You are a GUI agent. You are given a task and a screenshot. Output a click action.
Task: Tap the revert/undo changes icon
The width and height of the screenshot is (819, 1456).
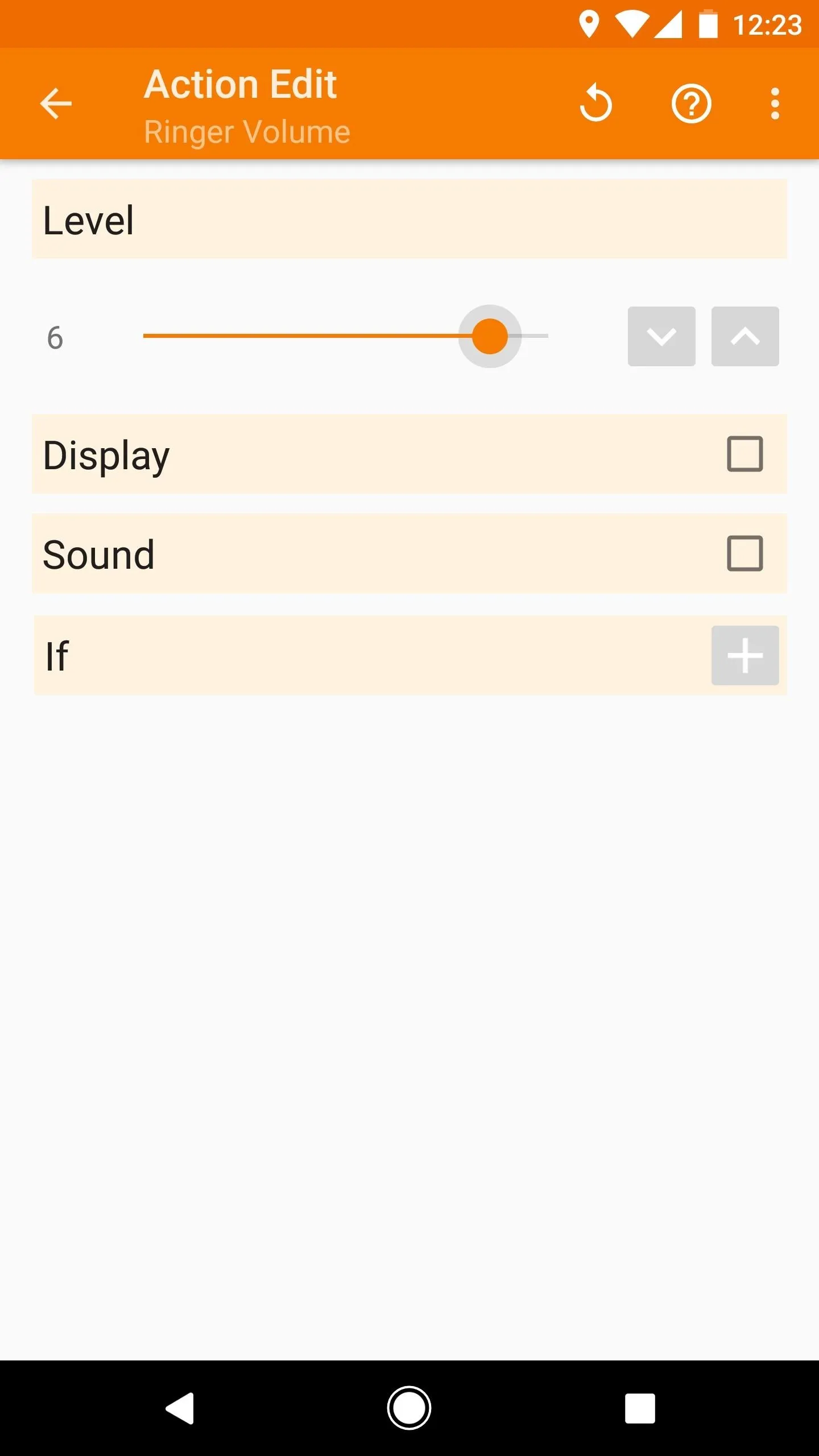click(x=595, y=103)
